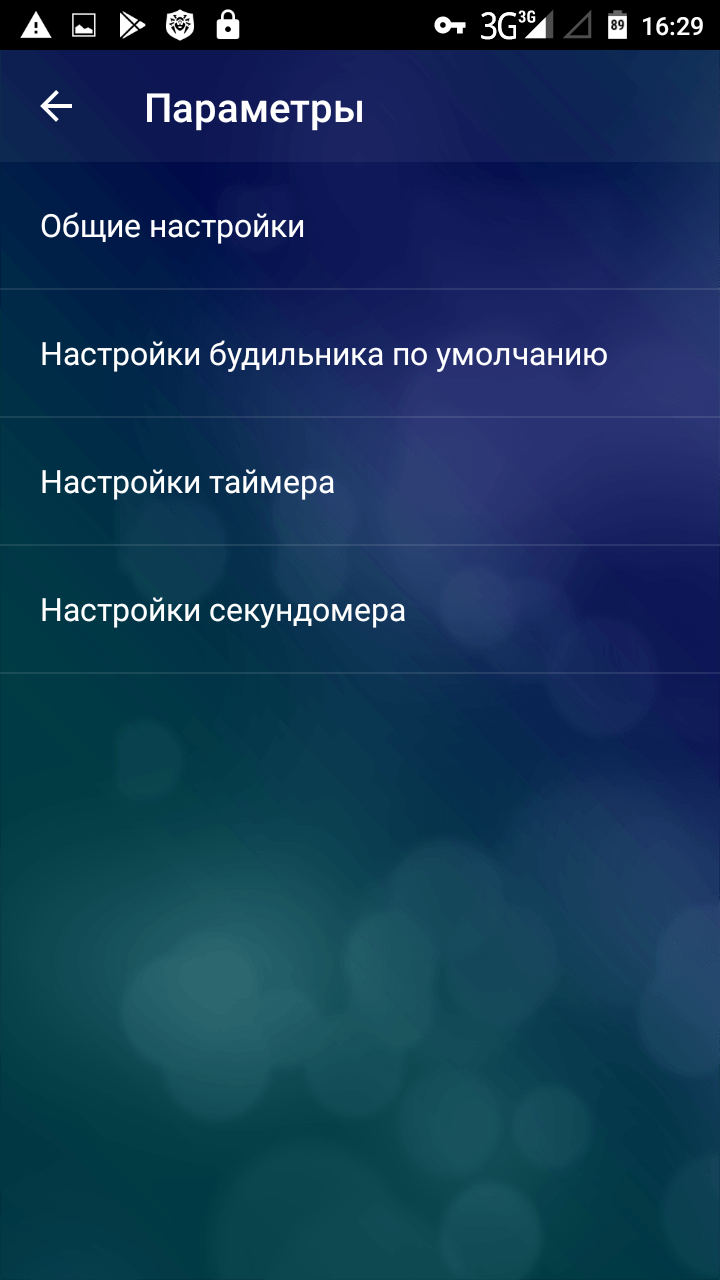Go back using the arrow in the app bar
Viewport: 720px width, 1280px height.
tap(57, 107)
